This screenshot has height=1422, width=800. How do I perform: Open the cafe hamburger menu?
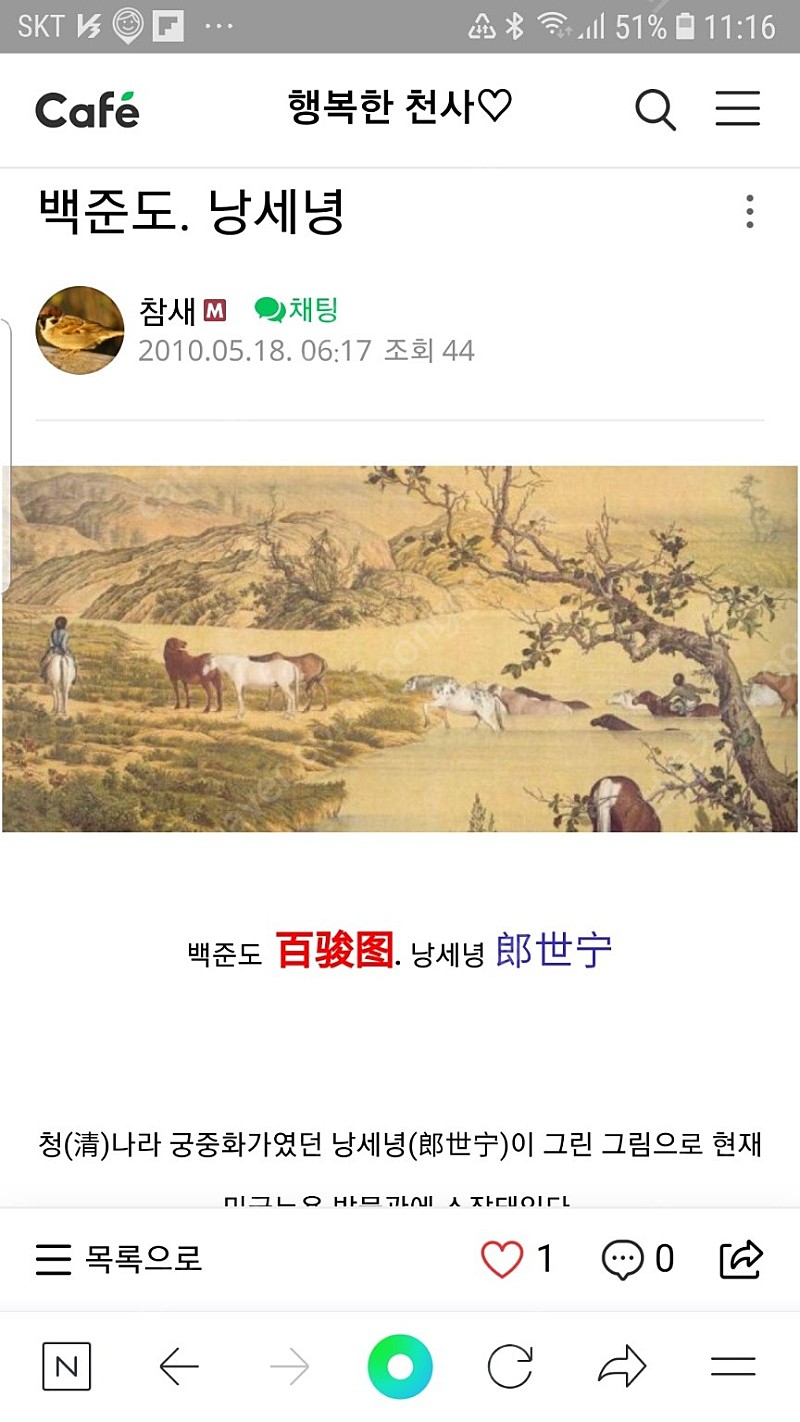tap(738, 110)
